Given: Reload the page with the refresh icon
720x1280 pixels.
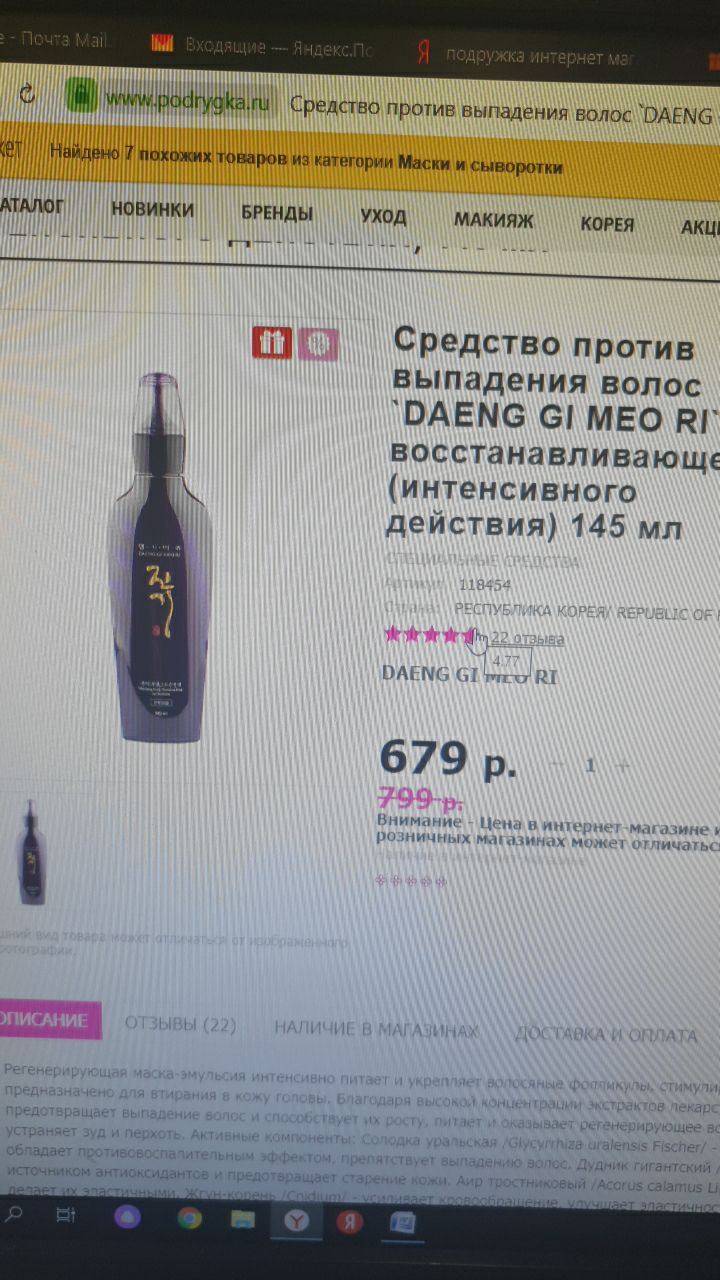Looking at the screenshot, I should (x=27, y=94).
